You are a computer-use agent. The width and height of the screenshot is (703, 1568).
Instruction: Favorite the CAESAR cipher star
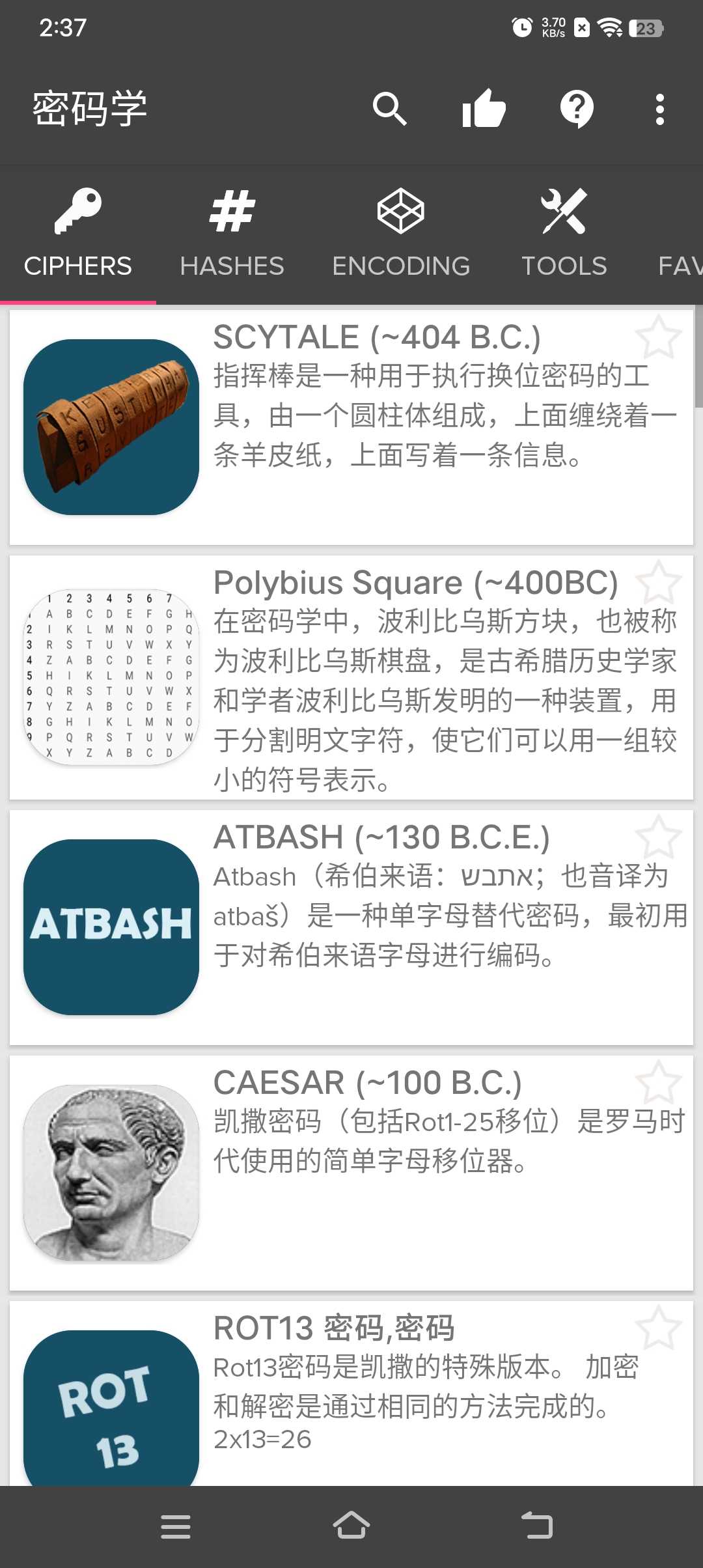coord(658,1083)
